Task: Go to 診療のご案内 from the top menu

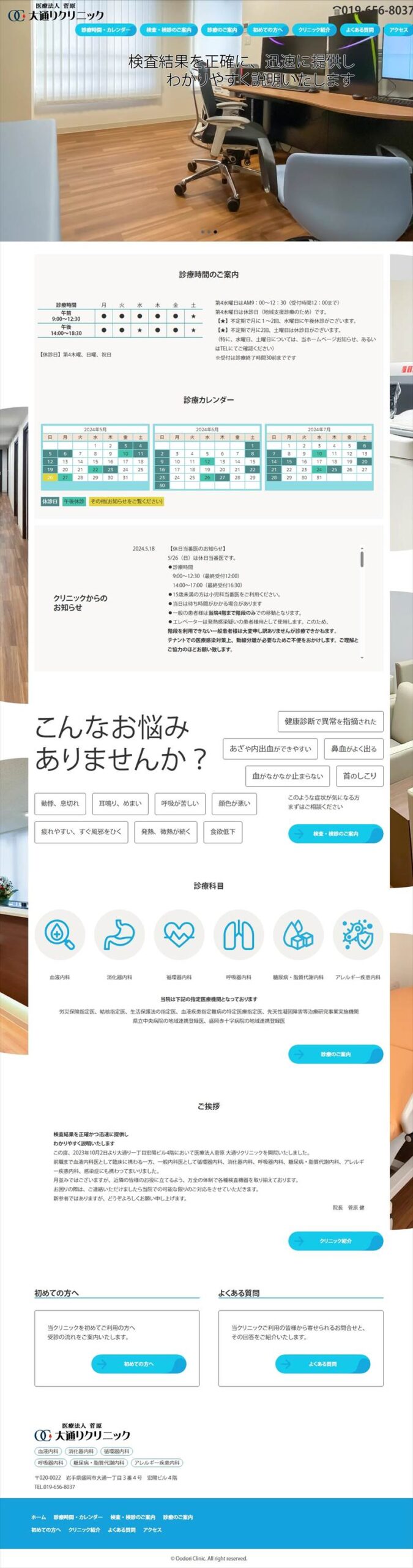Action: click(222, 29)
